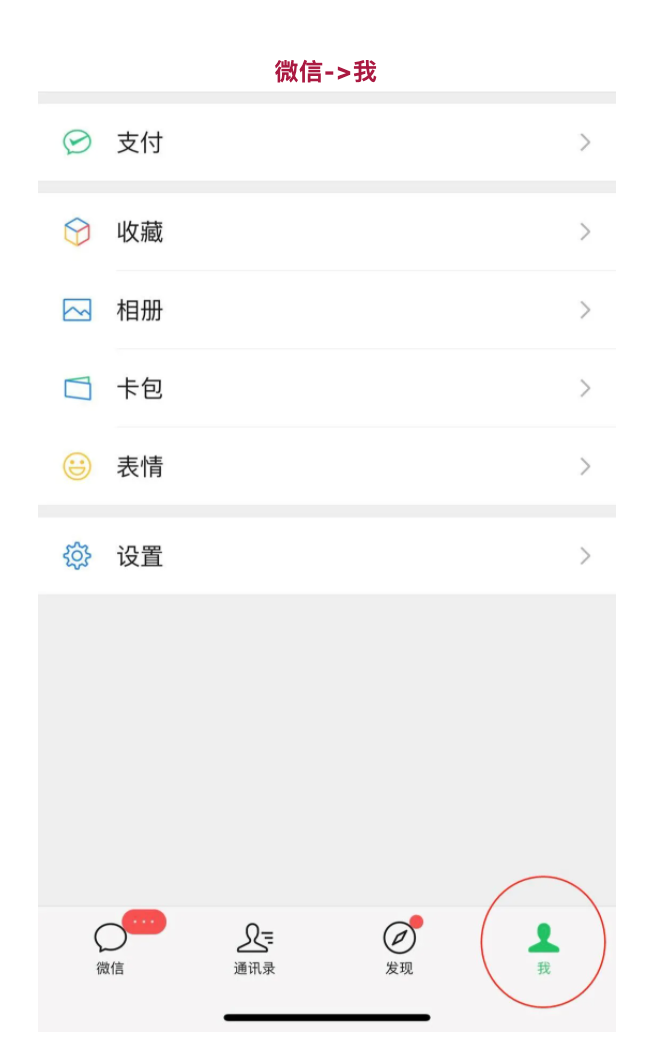
Task: Open 卡包 cards and offers
Action: click(326, 389)
